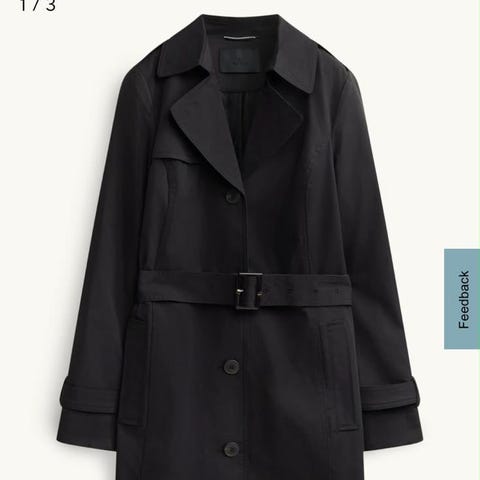This screenshot has height=480, width=480.
Task: Open the Feedback side tab
Action: 462,299
